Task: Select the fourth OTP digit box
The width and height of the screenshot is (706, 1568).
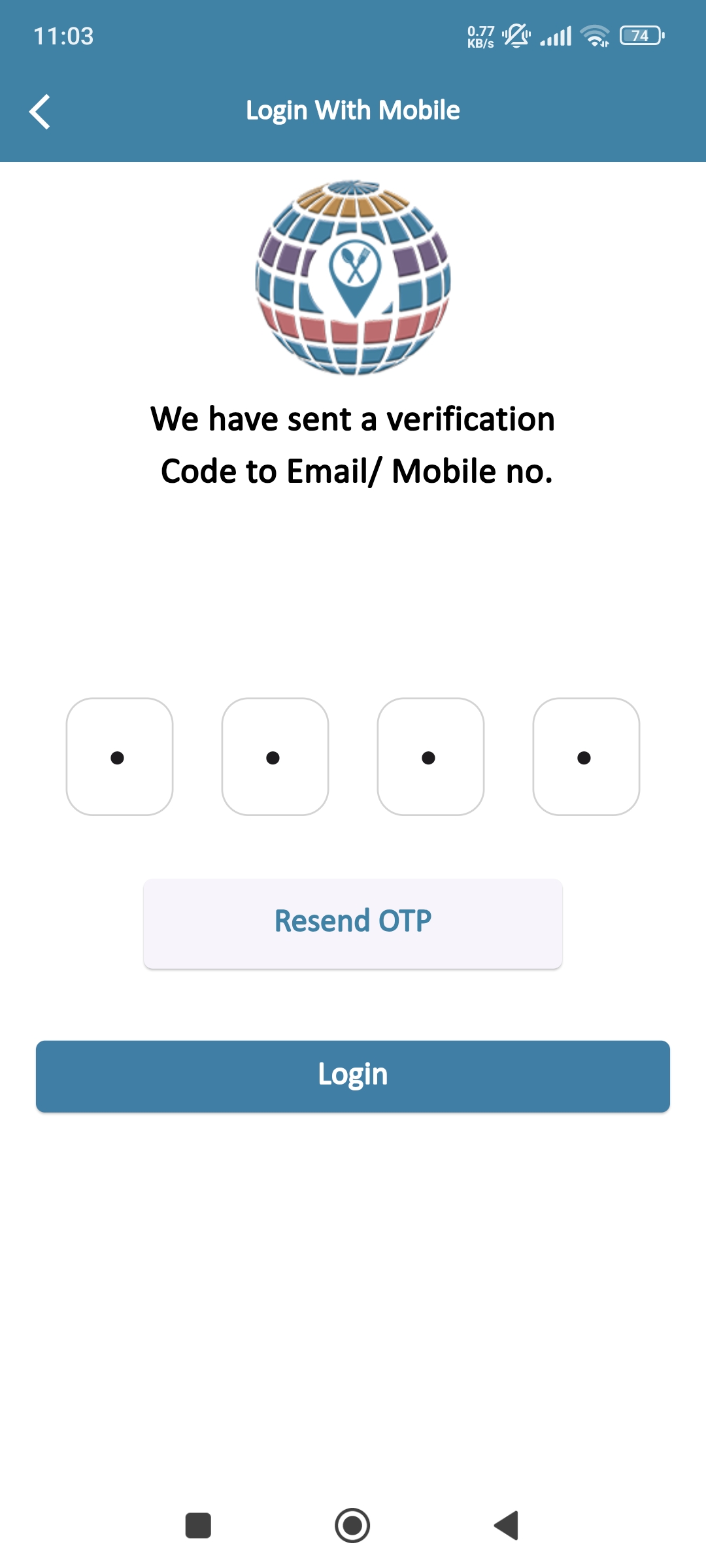Action: (586, 757)
